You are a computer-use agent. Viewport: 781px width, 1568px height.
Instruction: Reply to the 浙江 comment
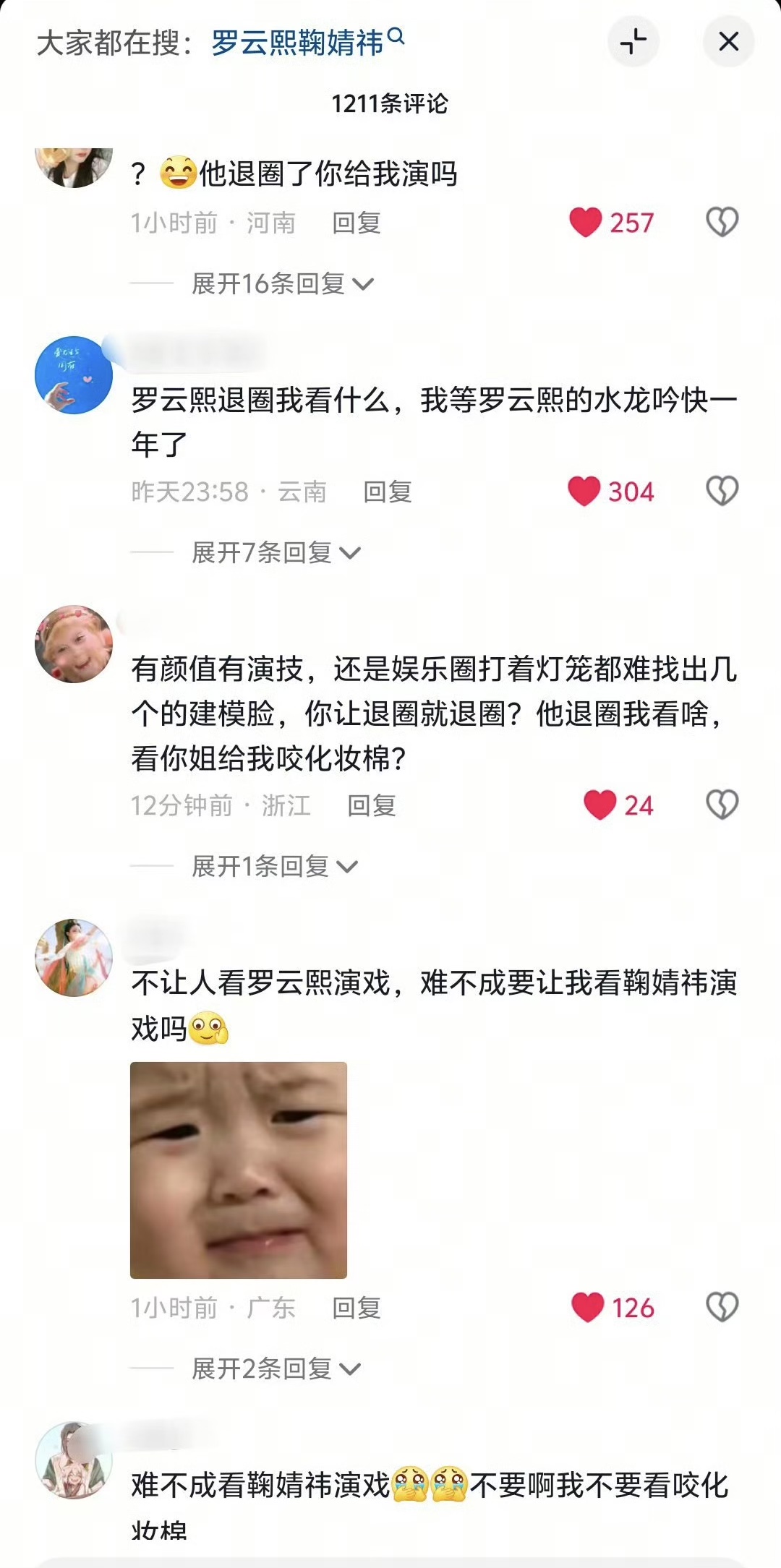[372, 805]
